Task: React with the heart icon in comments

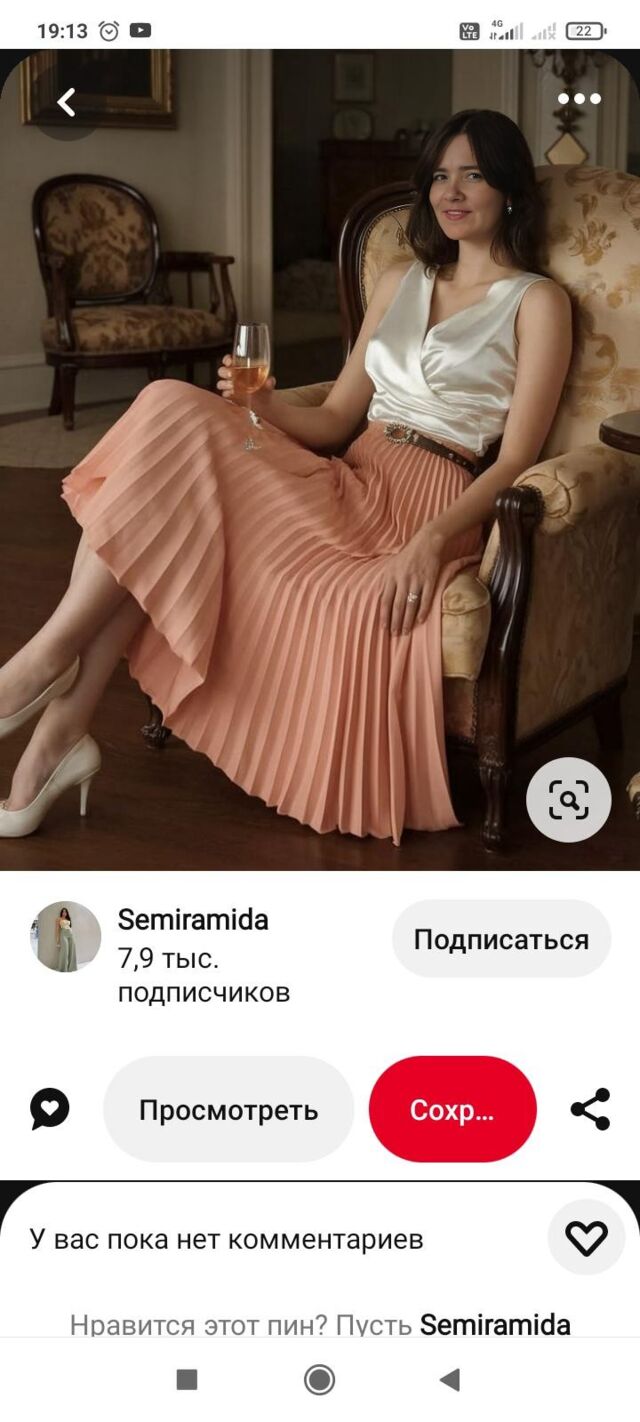Action: tap(586, 1238)
